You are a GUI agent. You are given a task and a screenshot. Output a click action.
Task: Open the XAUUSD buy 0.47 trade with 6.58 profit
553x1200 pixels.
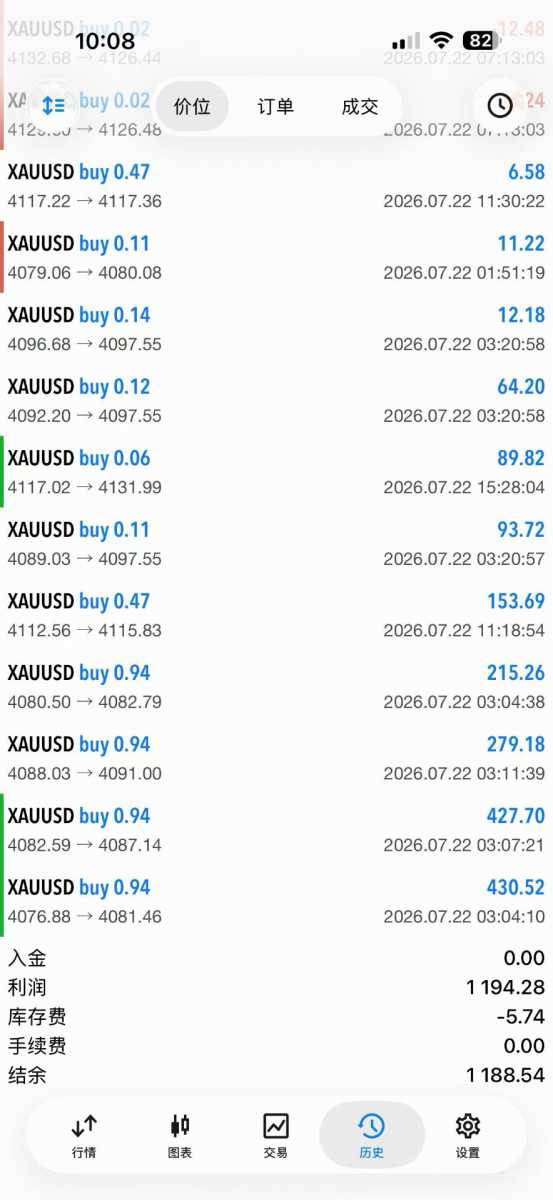[x=276, y=187]
